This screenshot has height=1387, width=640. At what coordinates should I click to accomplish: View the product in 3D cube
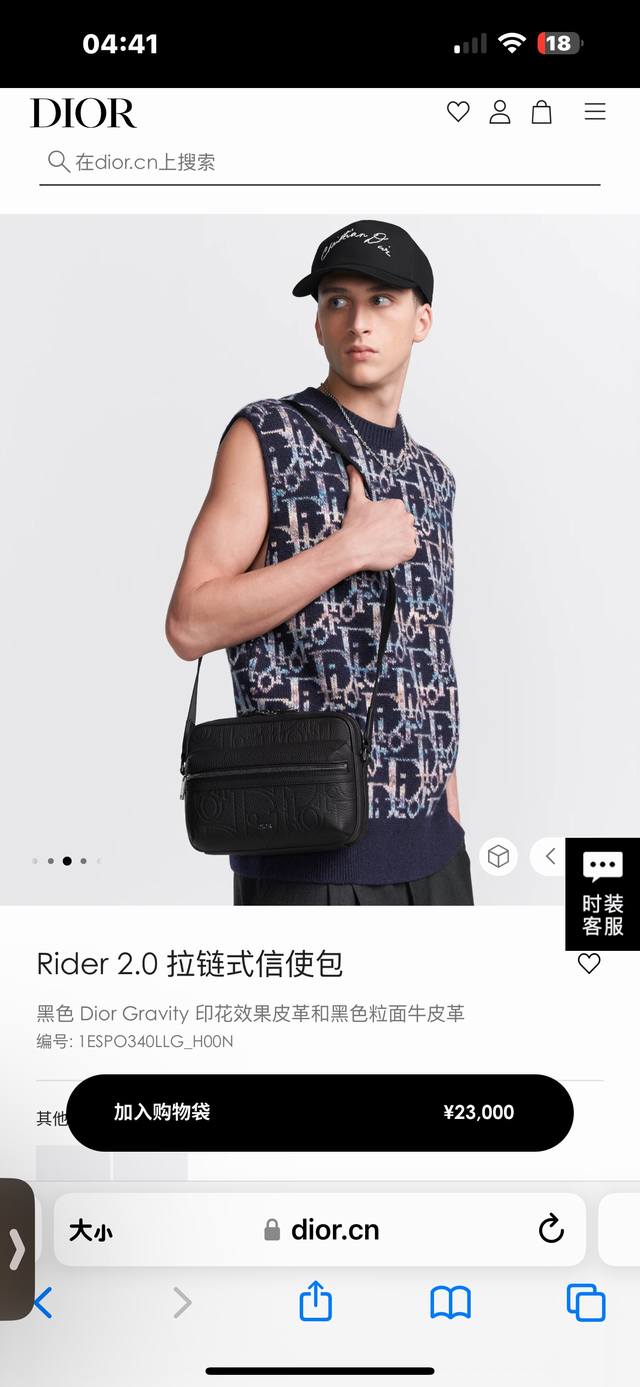[x=498, y=856]
